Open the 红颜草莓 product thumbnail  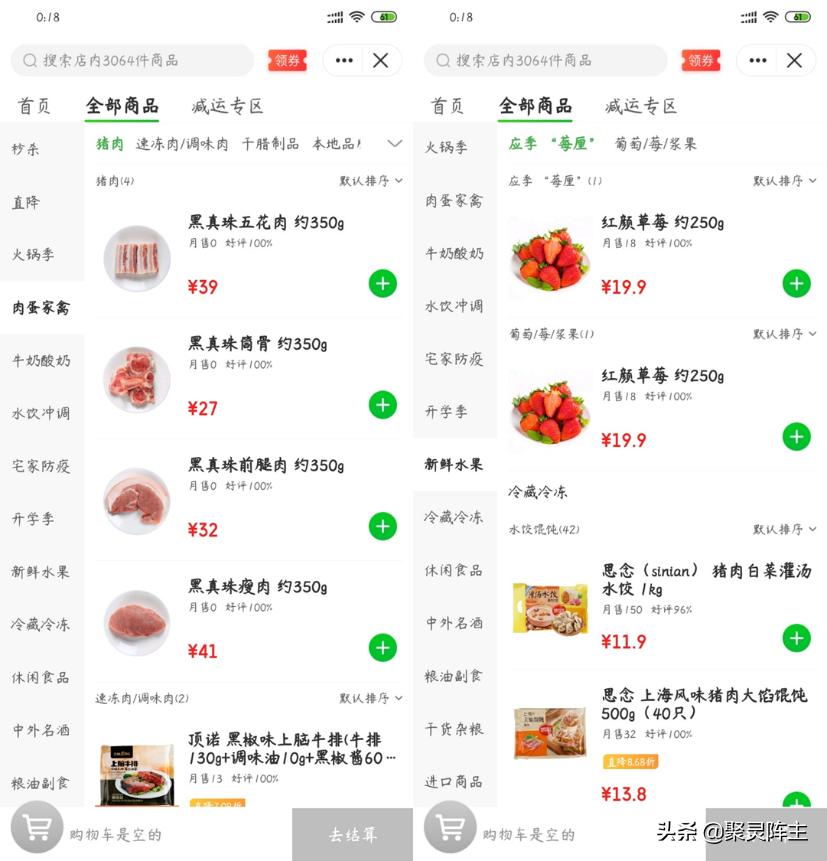point(548,257)
